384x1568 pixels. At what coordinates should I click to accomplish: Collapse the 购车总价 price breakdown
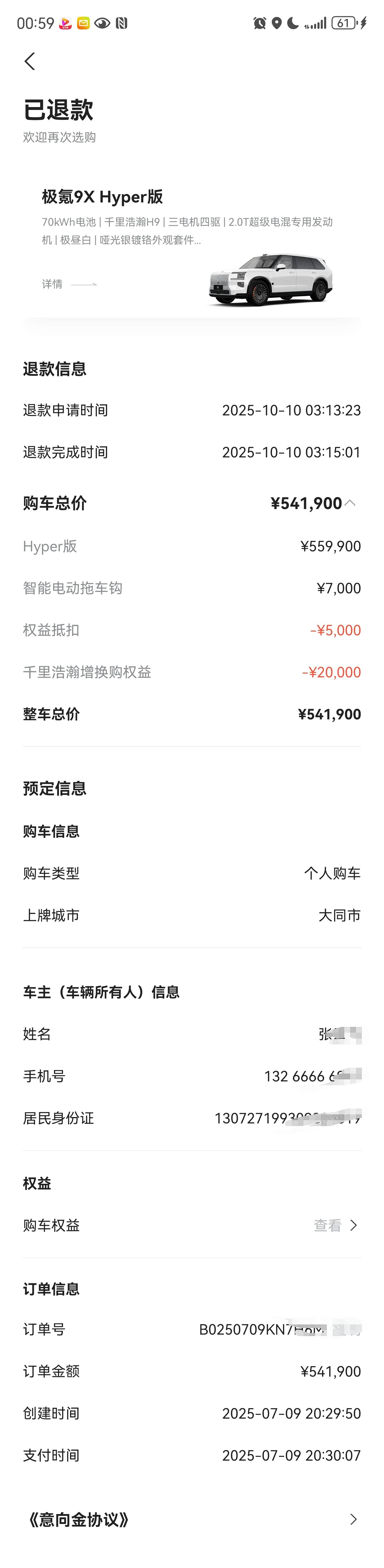pos(350,503)
